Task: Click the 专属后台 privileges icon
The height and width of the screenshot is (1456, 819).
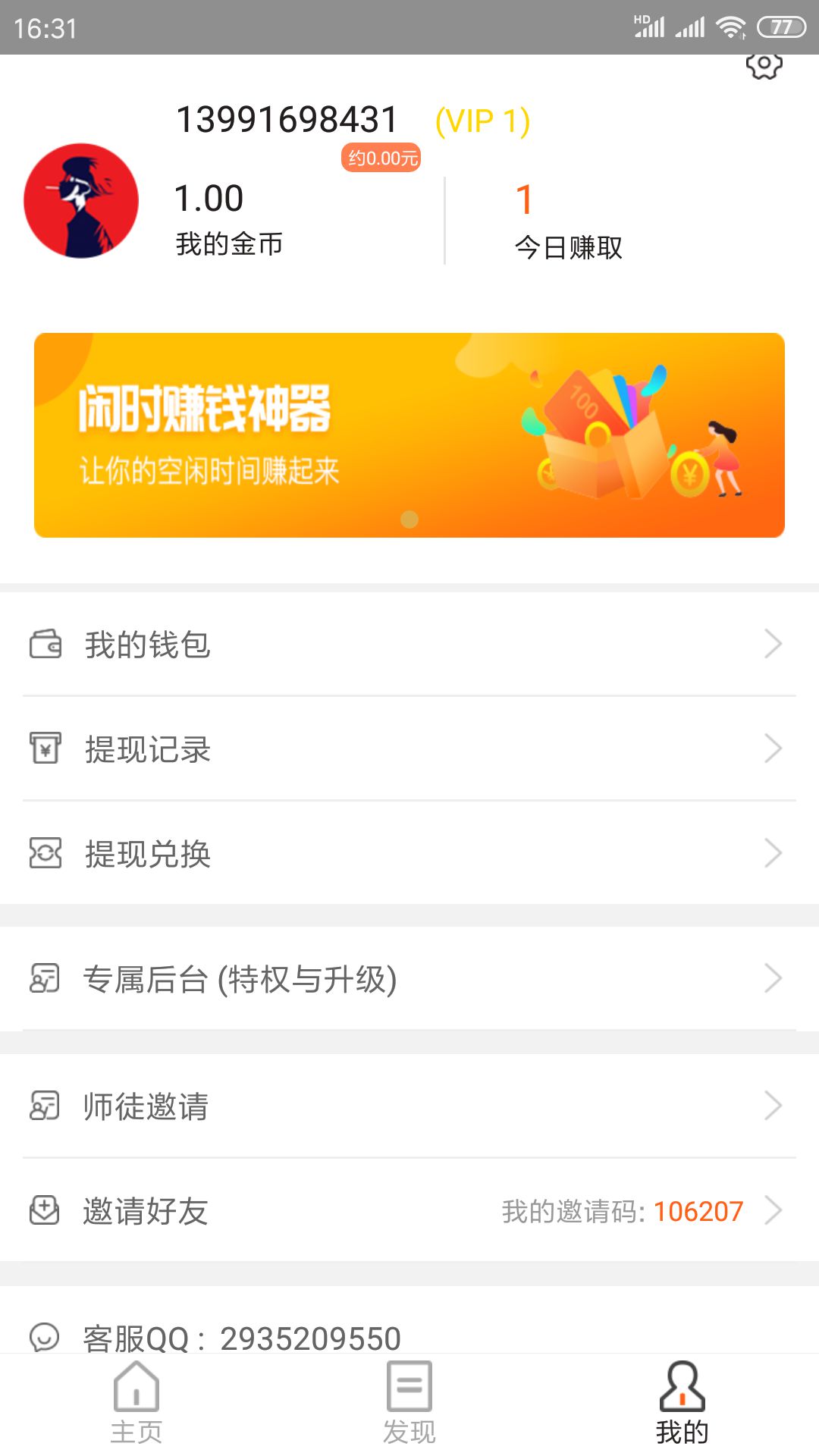Action: coord(43,978)
